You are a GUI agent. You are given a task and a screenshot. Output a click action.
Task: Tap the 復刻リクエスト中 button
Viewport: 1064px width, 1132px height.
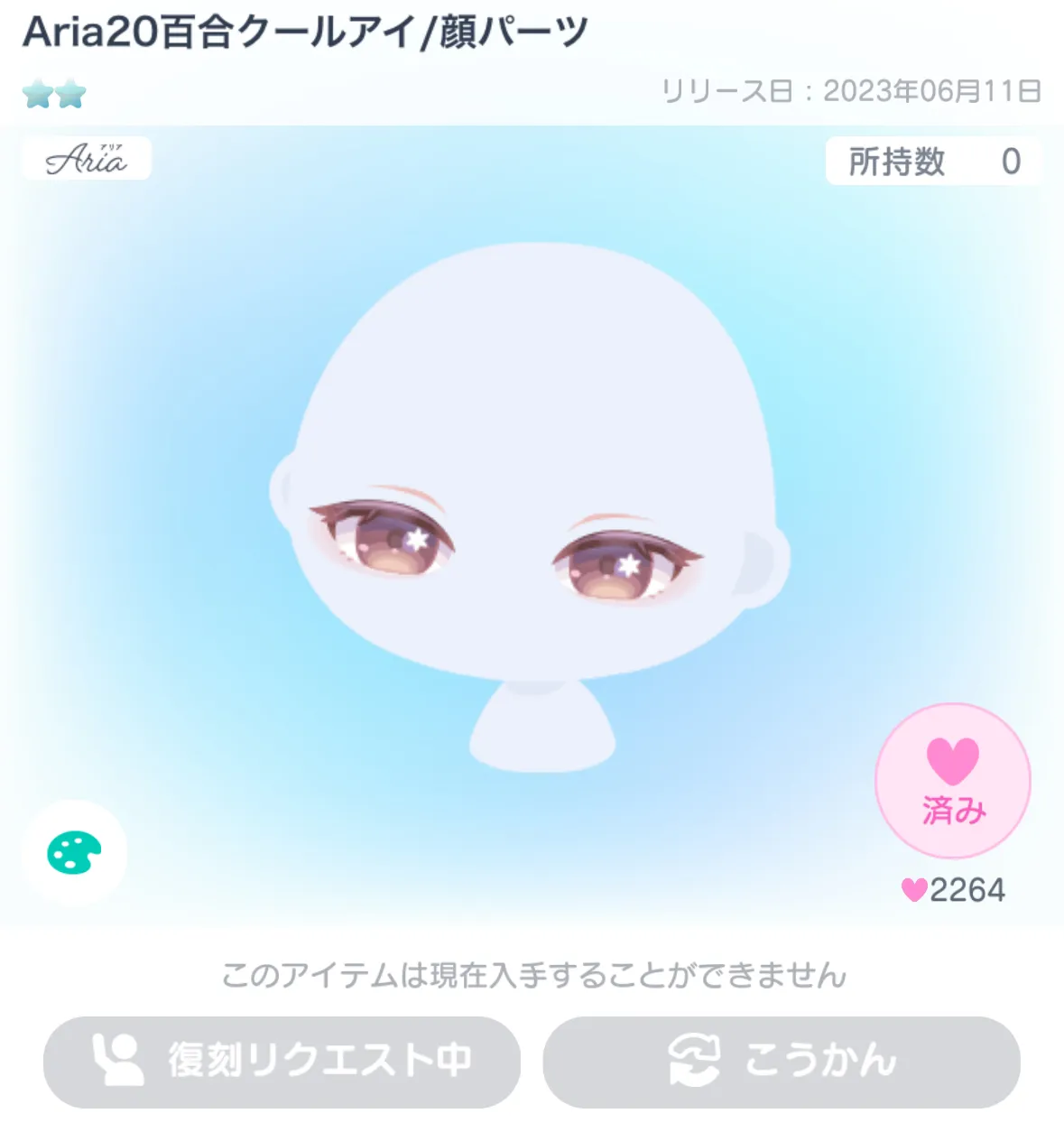[282, 1062]
